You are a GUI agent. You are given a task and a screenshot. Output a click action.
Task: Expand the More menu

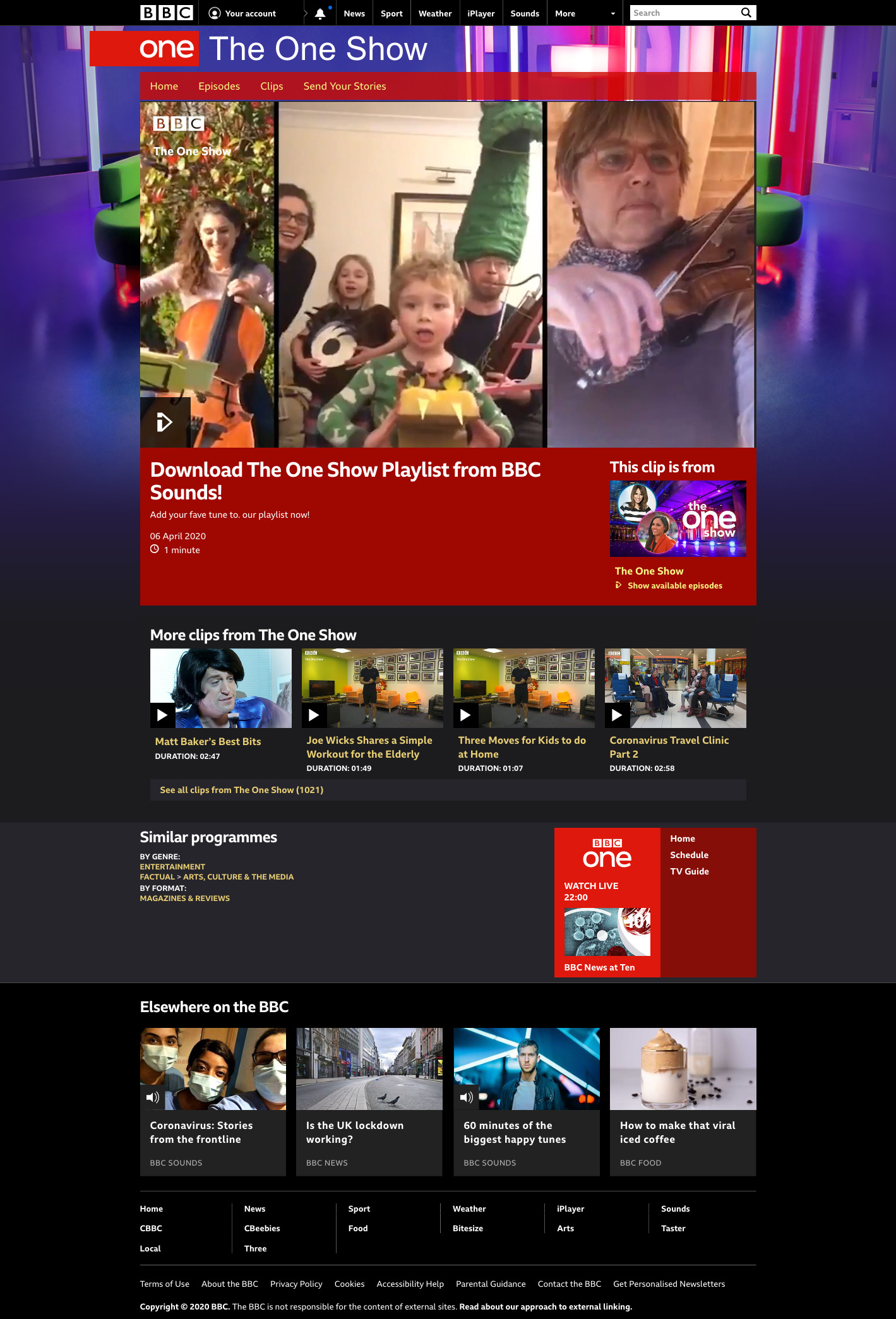tap(585, 13)
